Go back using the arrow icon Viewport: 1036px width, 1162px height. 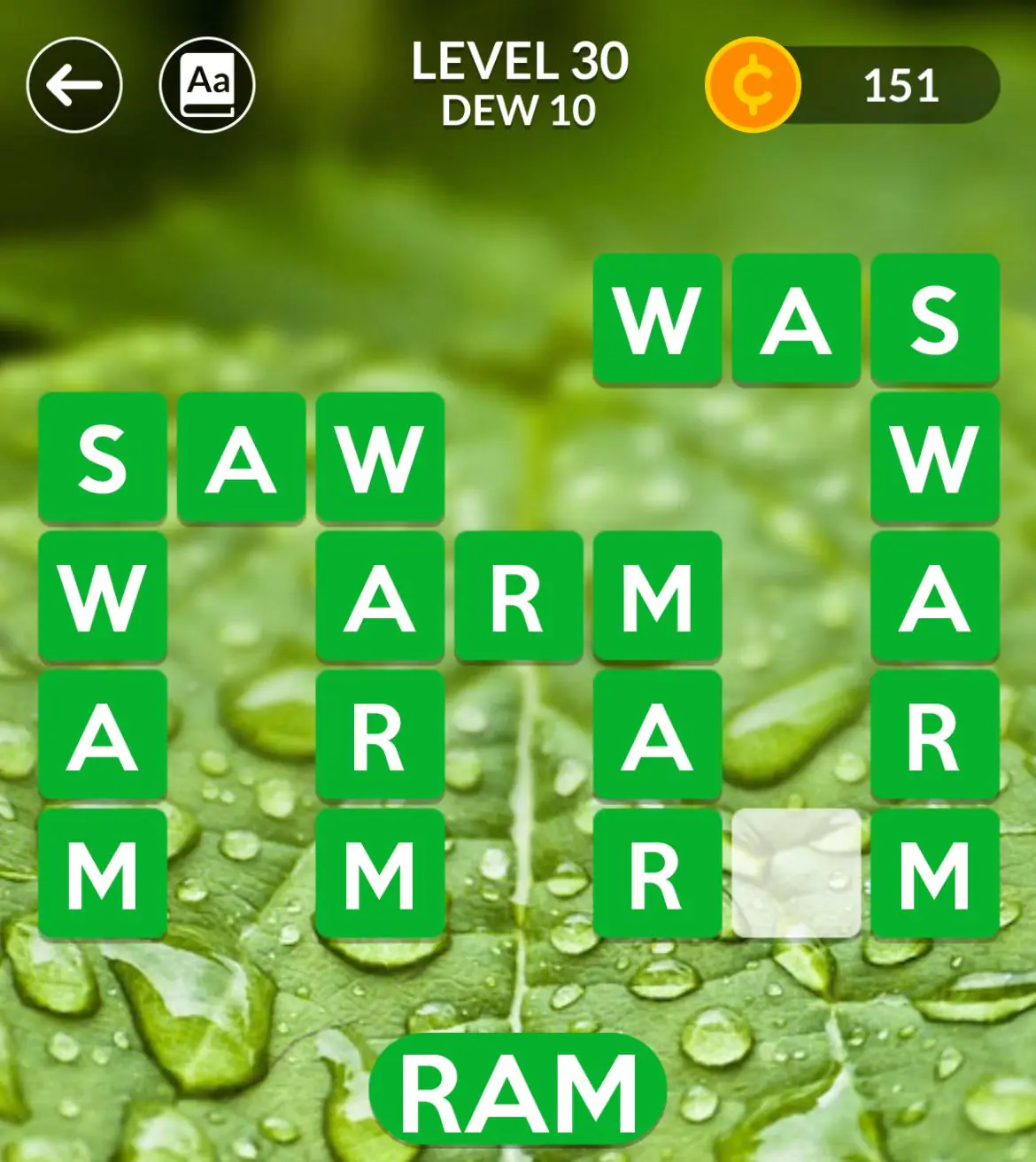click(x=74, y=85)
